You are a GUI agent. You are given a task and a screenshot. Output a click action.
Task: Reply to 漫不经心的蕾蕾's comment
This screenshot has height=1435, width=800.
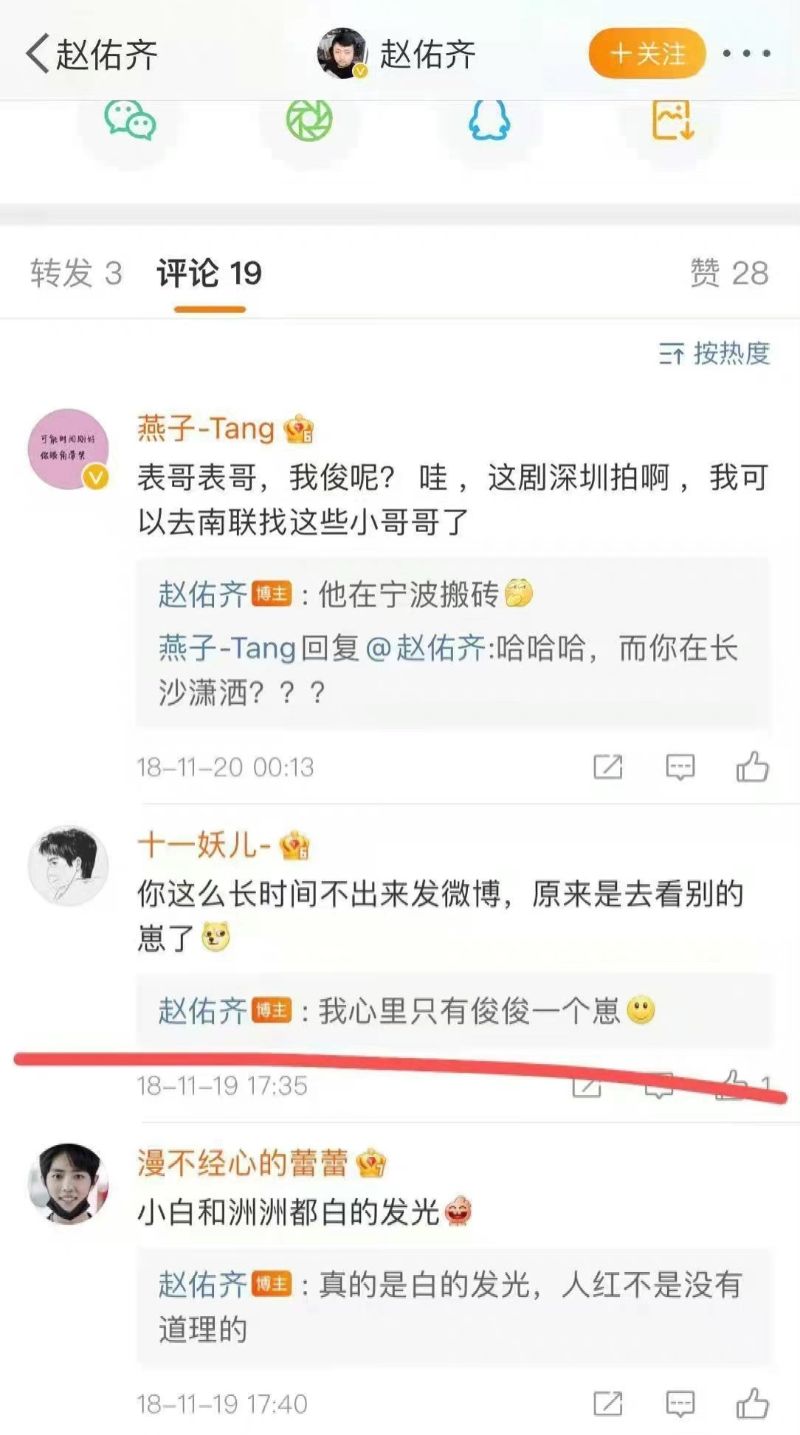(x=680, y=1403)
